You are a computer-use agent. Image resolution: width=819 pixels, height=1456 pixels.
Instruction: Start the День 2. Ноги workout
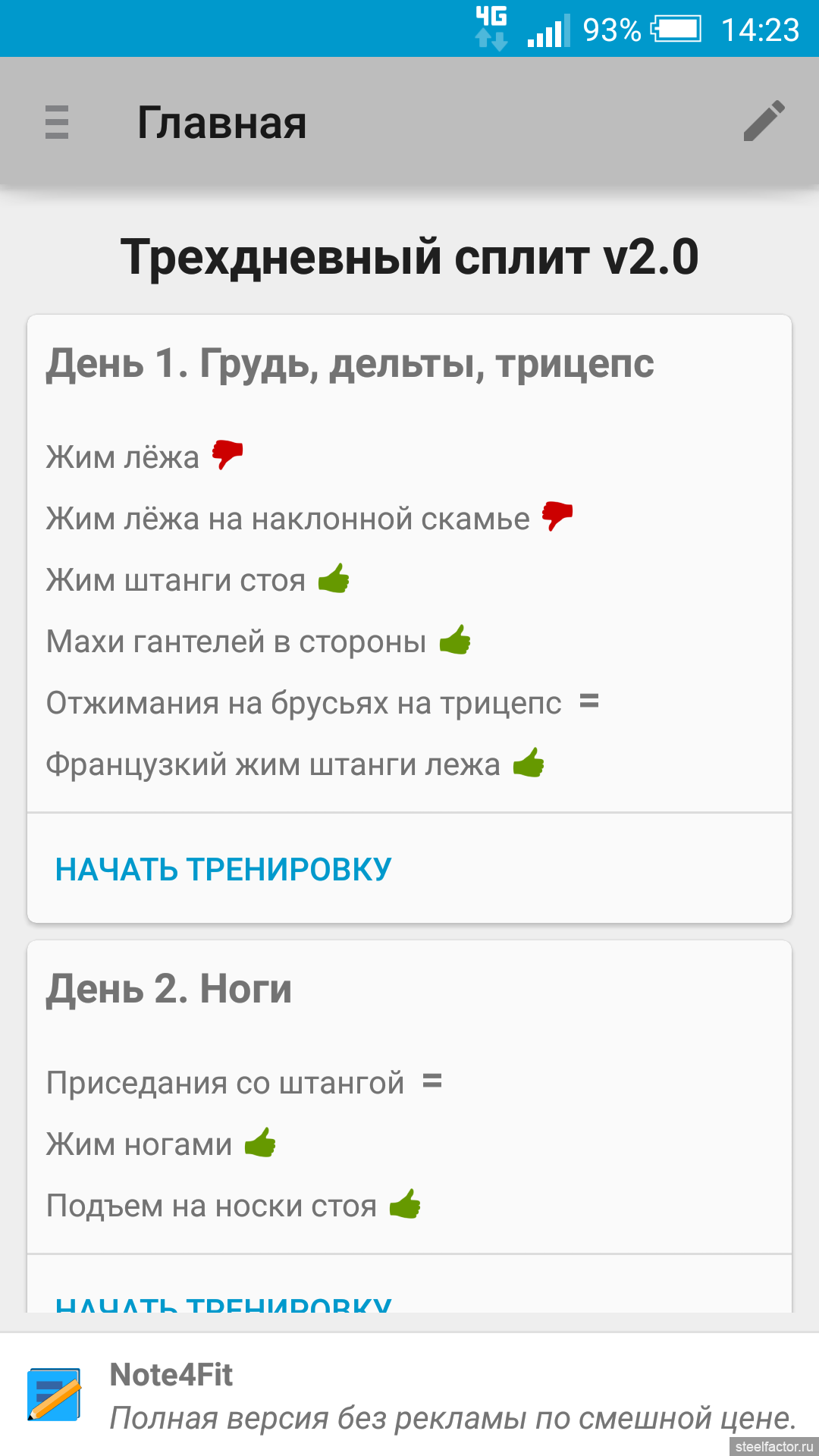223,1304
